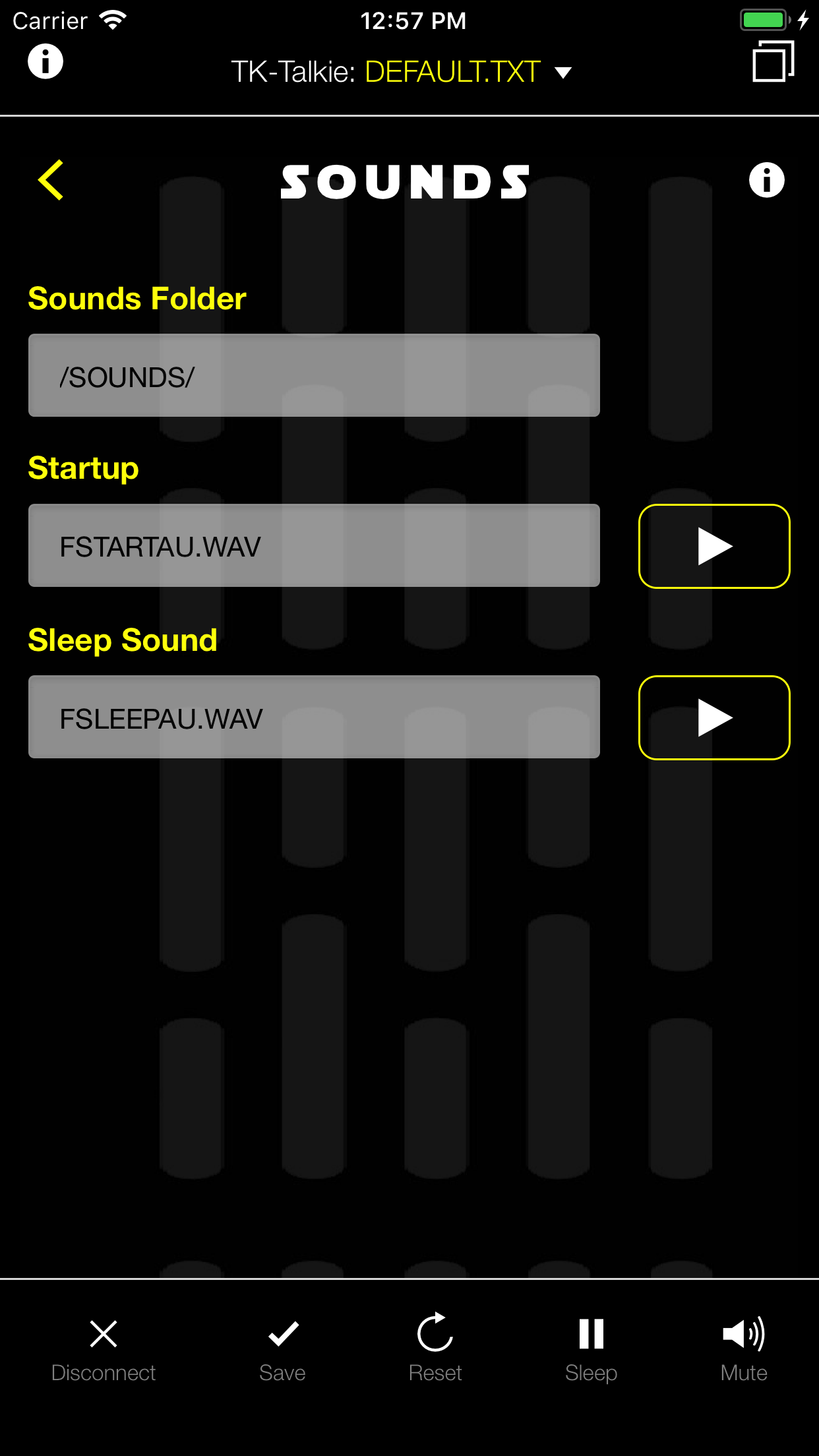Viewport: 819px width, 1456px height.
Task: Open info about Sounds settings
Action: click(x=766, y=180)
